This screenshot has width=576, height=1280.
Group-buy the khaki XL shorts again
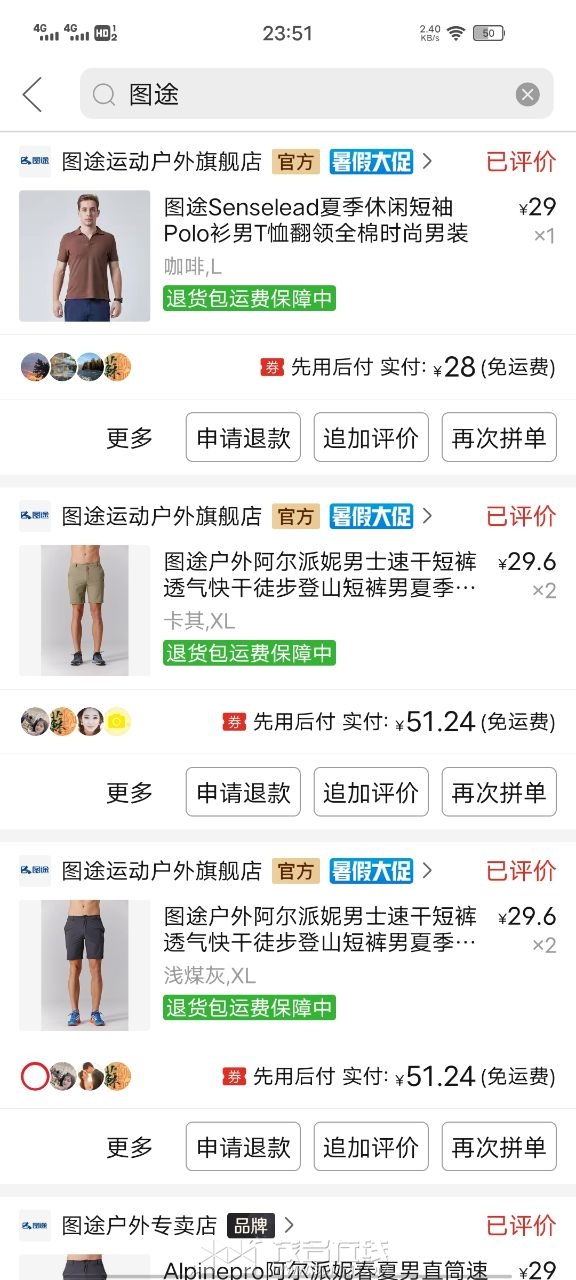point(499,792)
